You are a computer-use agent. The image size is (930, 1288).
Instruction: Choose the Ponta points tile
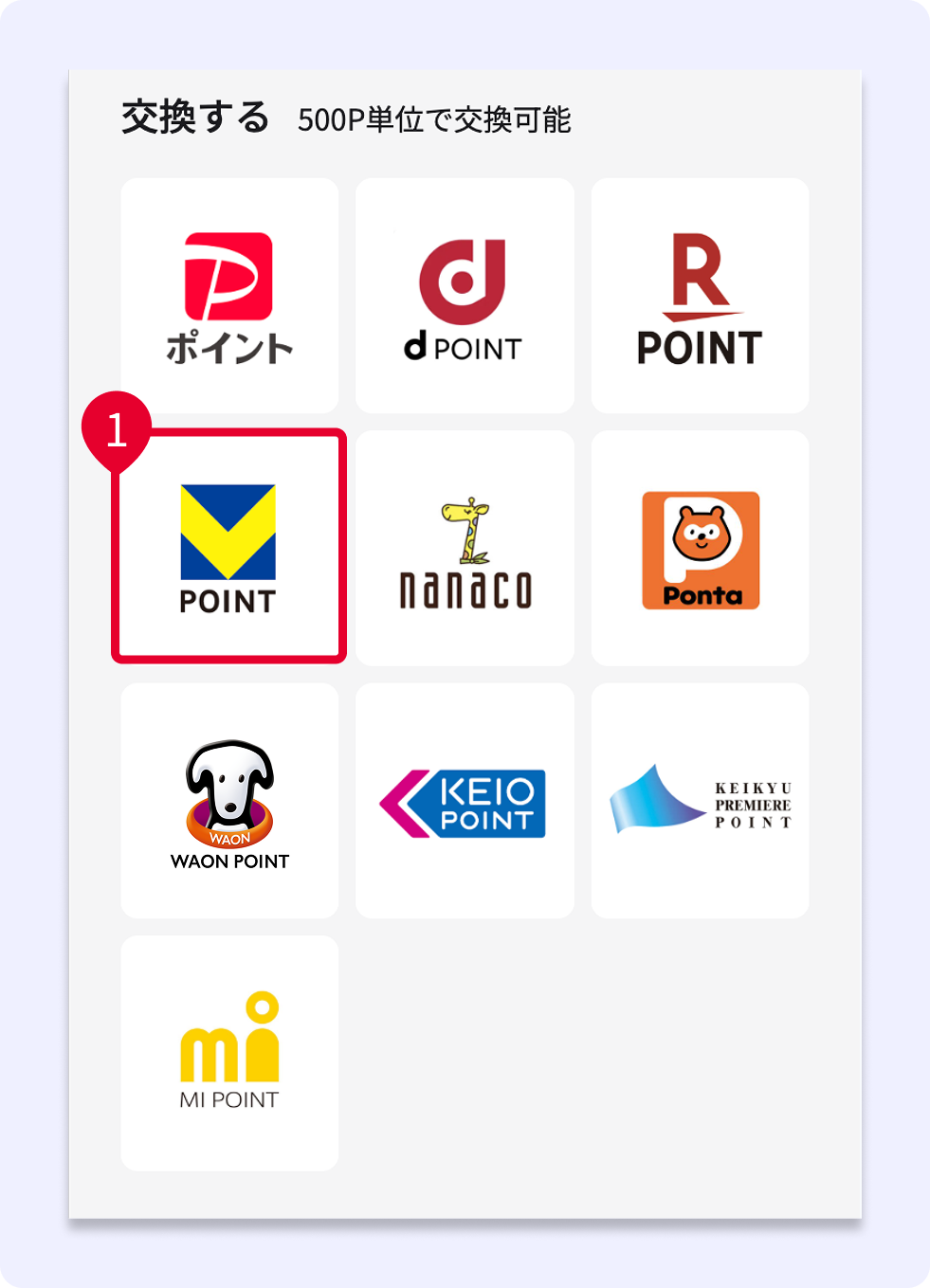point(701,549)
